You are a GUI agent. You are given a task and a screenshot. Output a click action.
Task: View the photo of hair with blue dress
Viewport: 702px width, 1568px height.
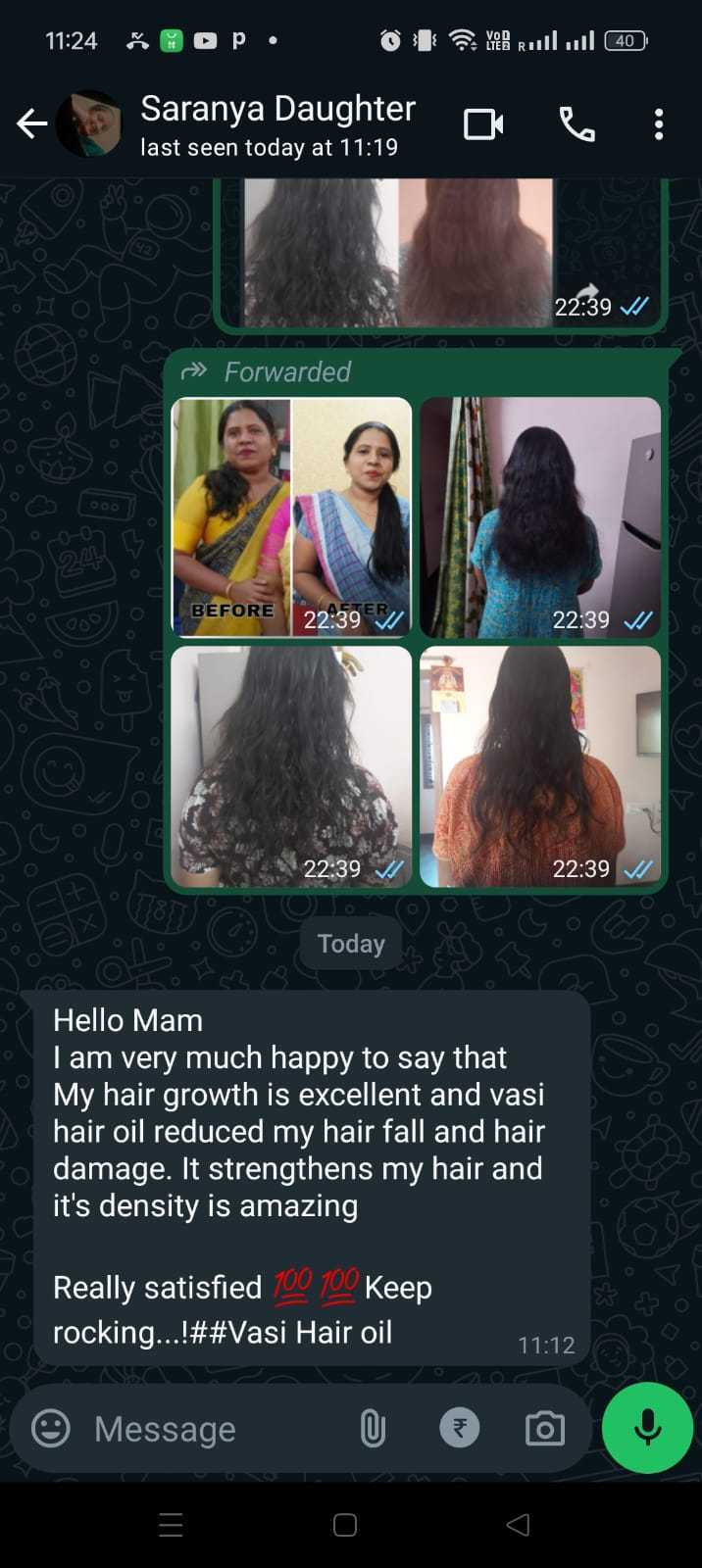[x=540, y=516]
